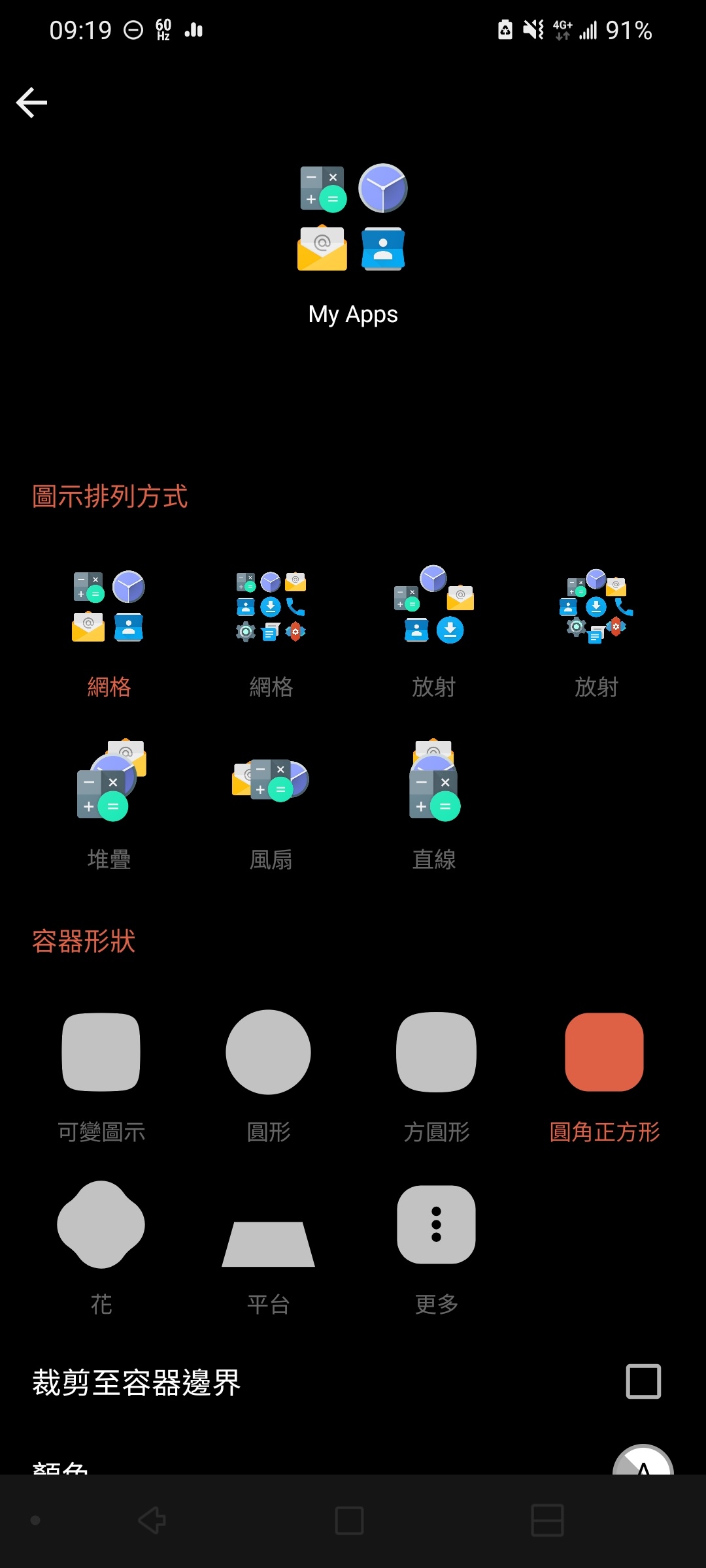Enable the 裁剪至容器邊界 checkbox

643,1381
